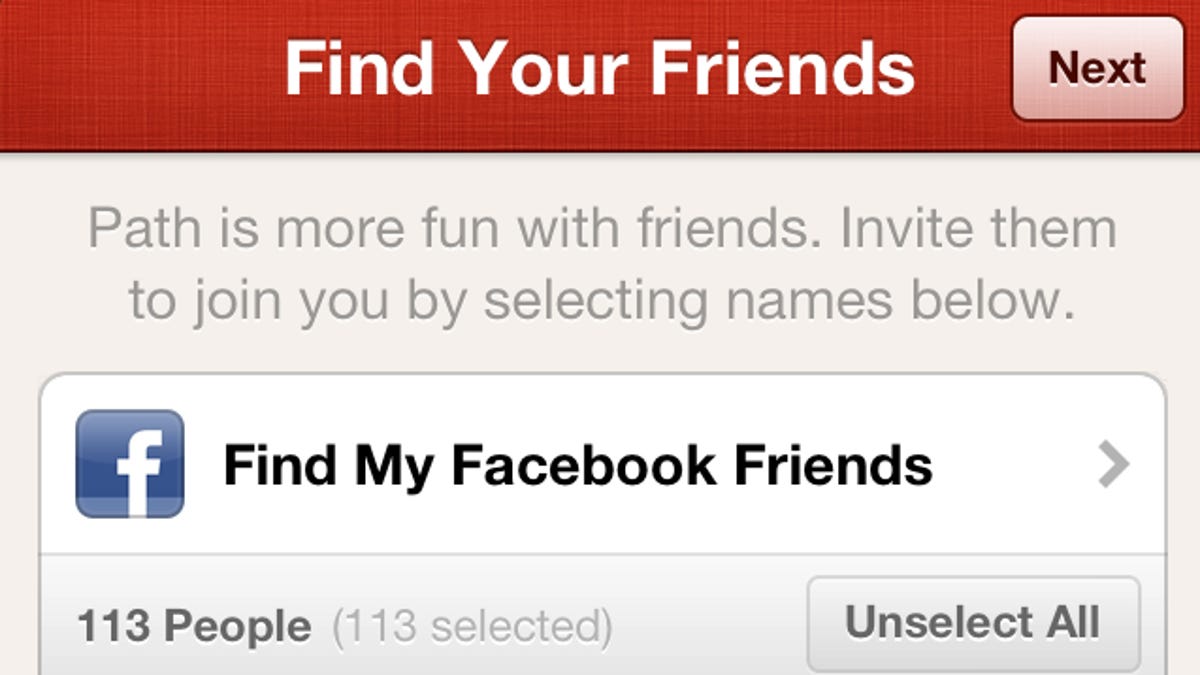Open Find My Facebook Friends

tap(602, 465)
